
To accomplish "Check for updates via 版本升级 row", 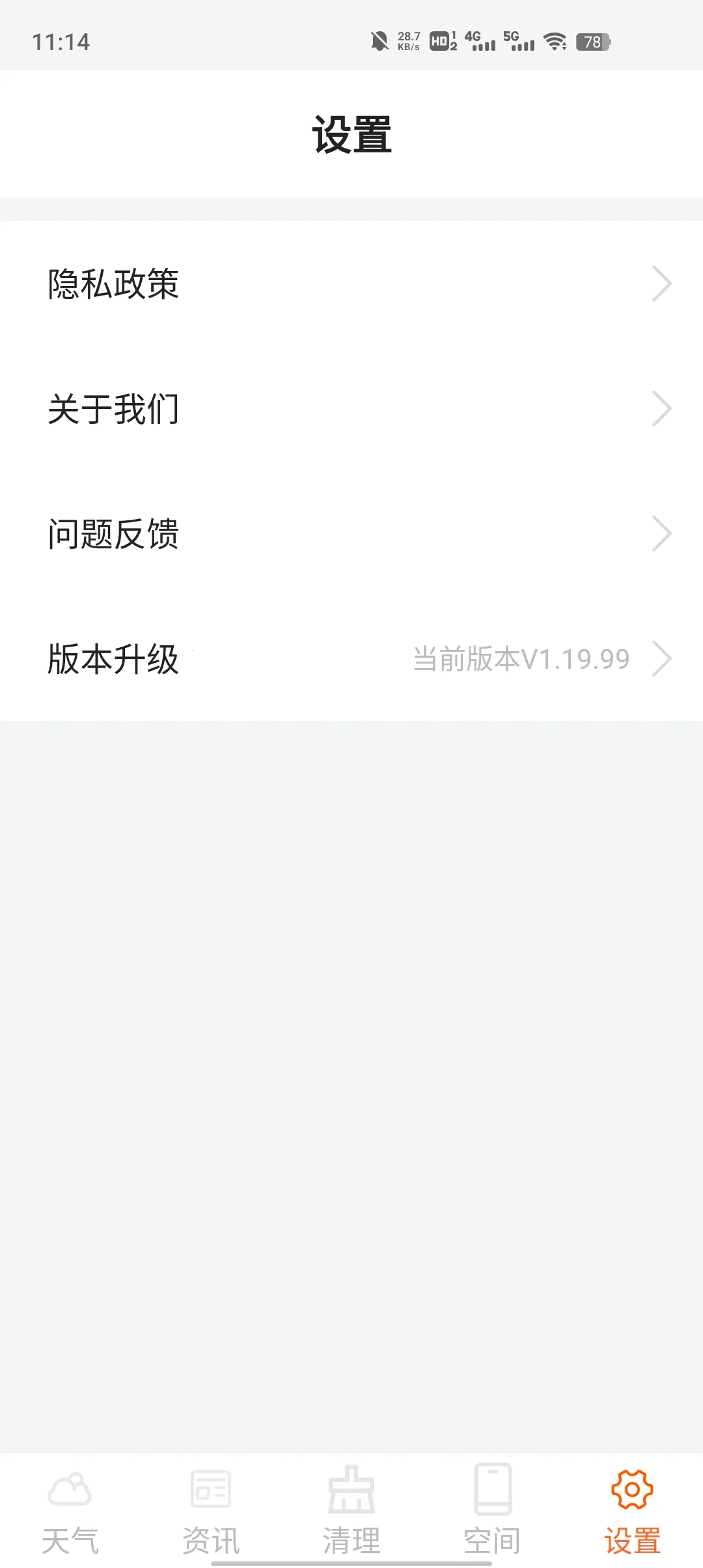I will (x=260, y=659).
